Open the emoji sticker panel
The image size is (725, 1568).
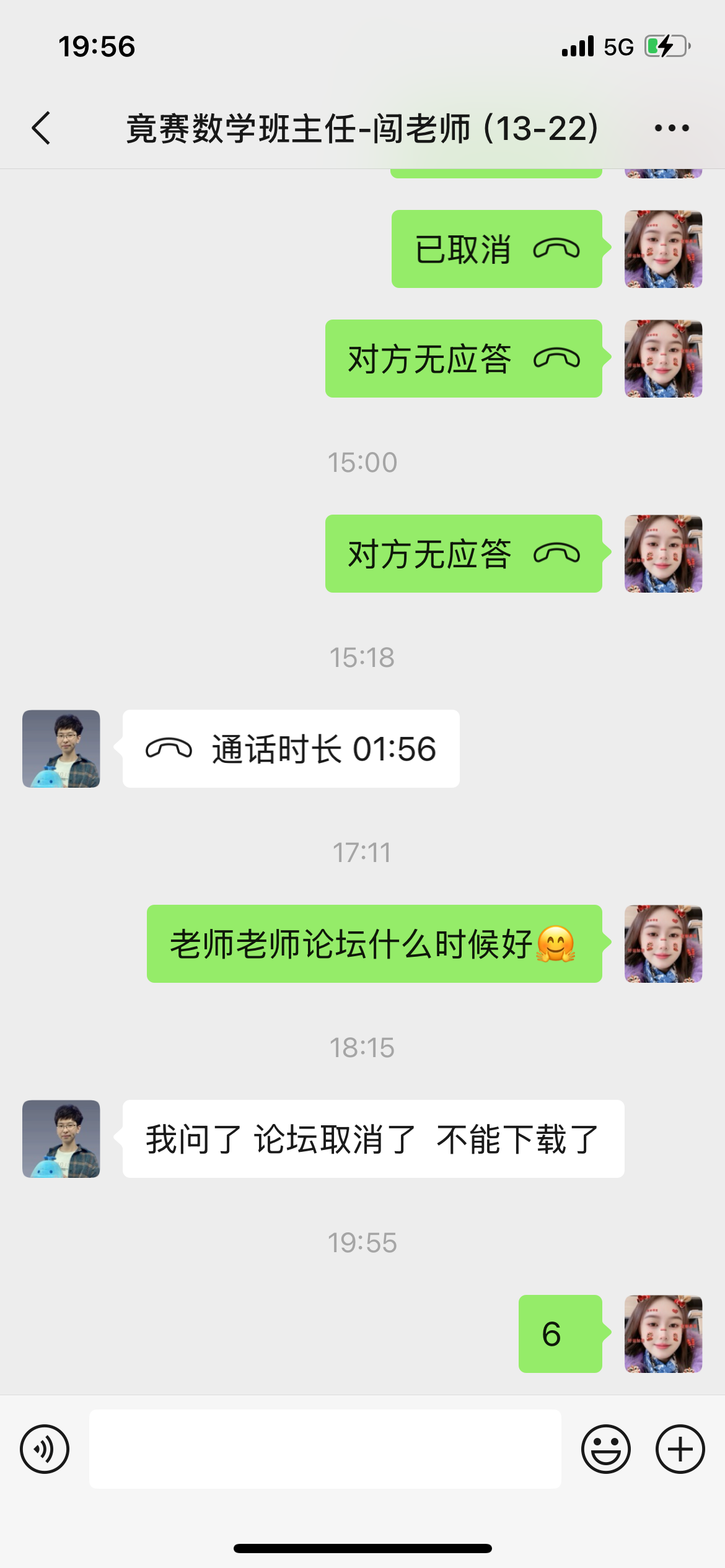pyautogui.click(x=605, y=1449)
